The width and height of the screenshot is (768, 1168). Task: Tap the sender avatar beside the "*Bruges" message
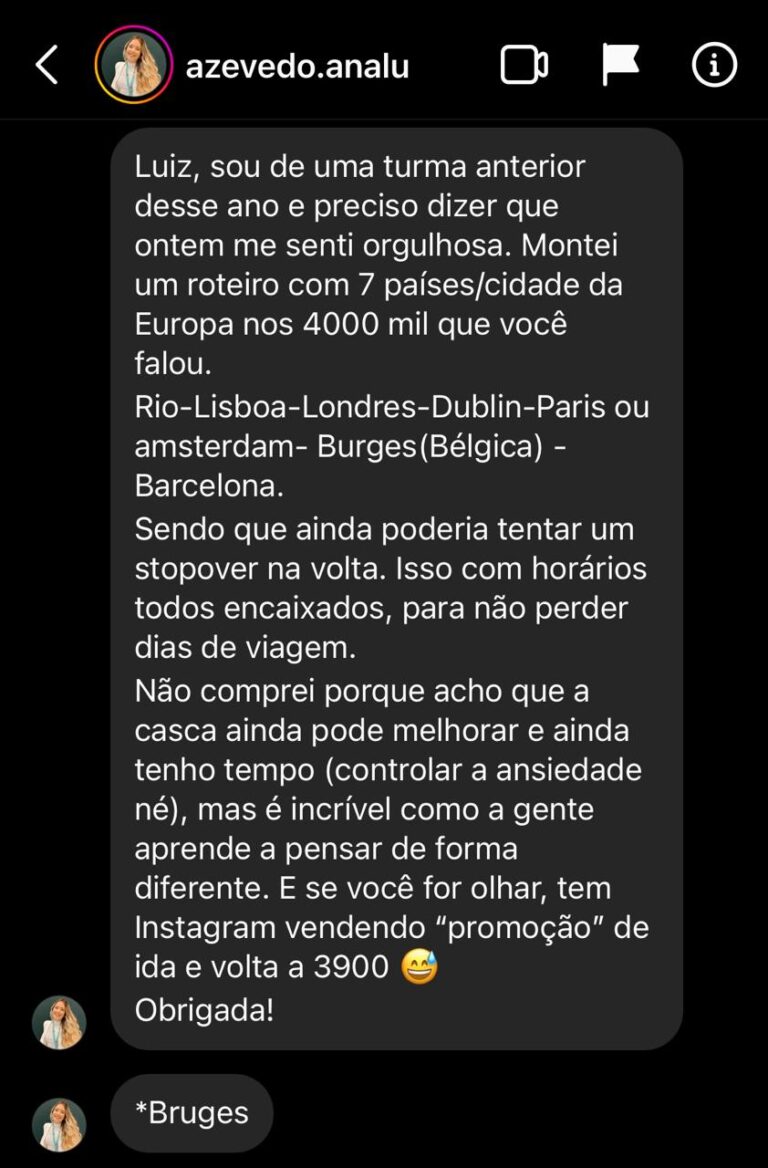(59, 1124)
